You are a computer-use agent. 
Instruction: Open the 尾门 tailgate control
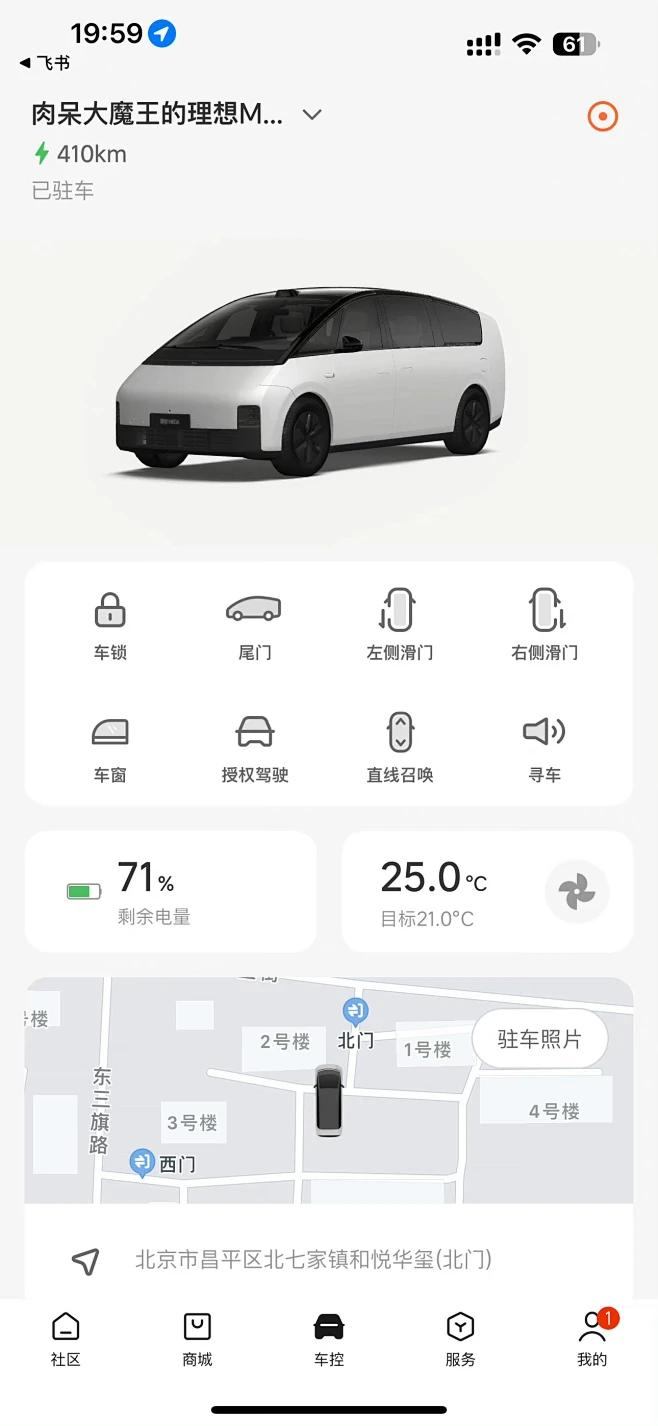(254, 624)
